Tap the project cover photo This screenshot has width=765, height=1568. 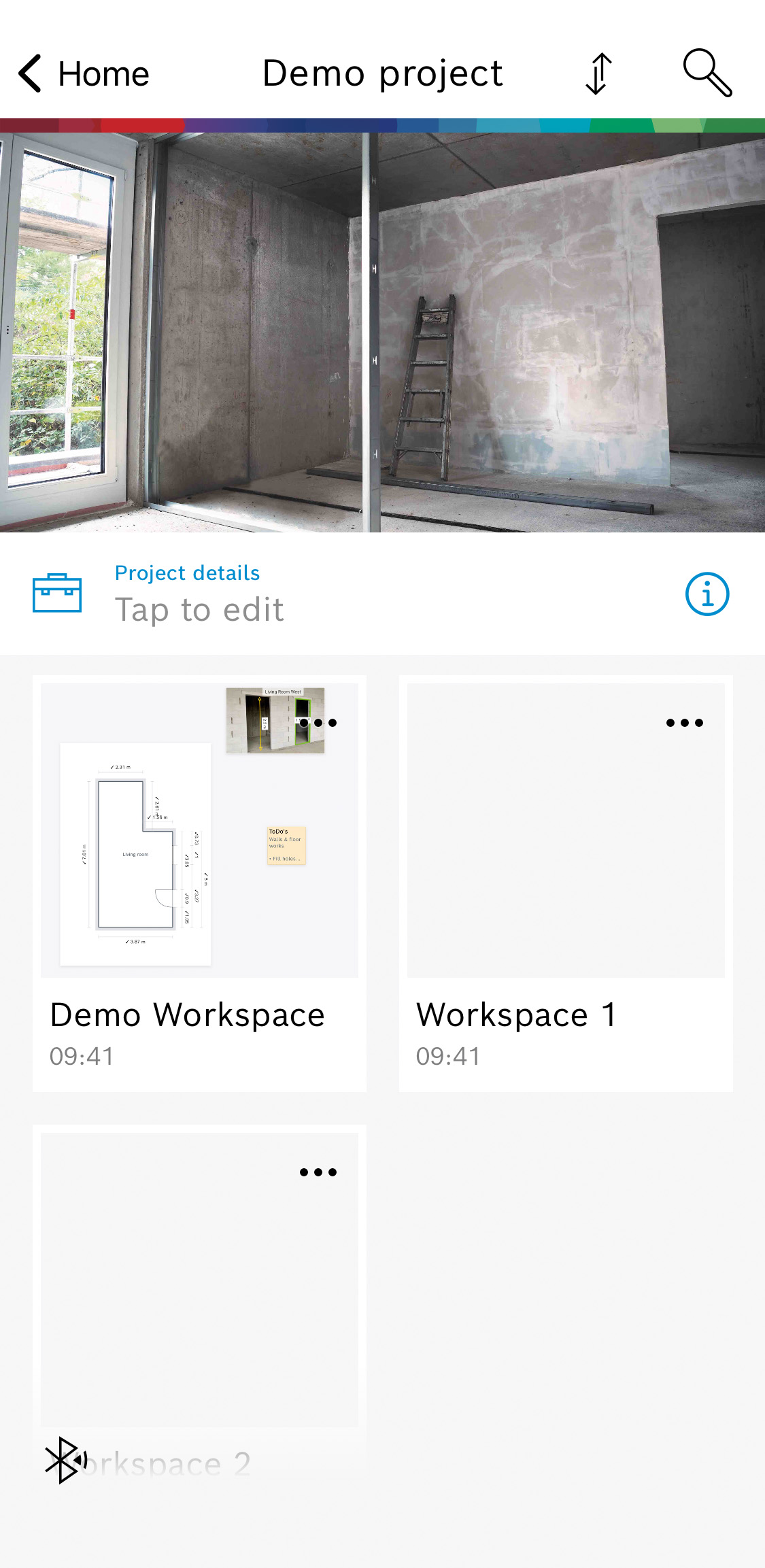coord(382,332)
